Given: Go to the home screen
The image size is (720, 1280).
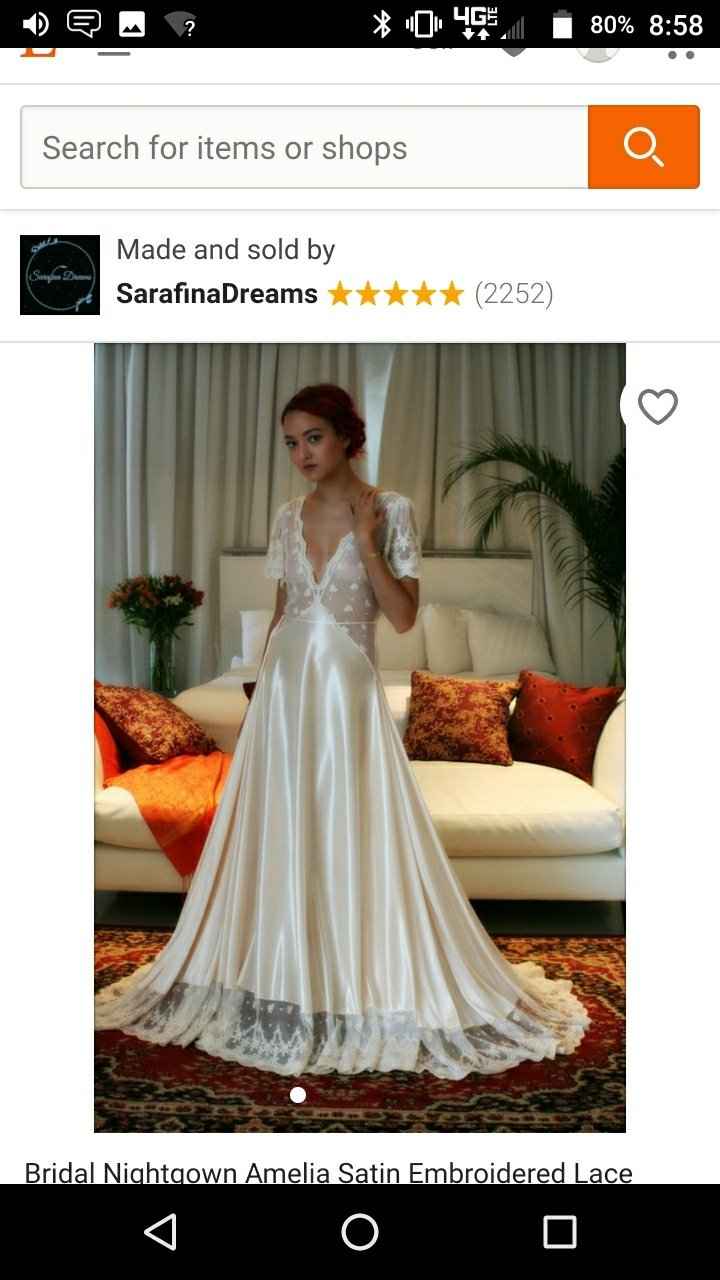Looking at the screenshot, I should (360, 1232).
